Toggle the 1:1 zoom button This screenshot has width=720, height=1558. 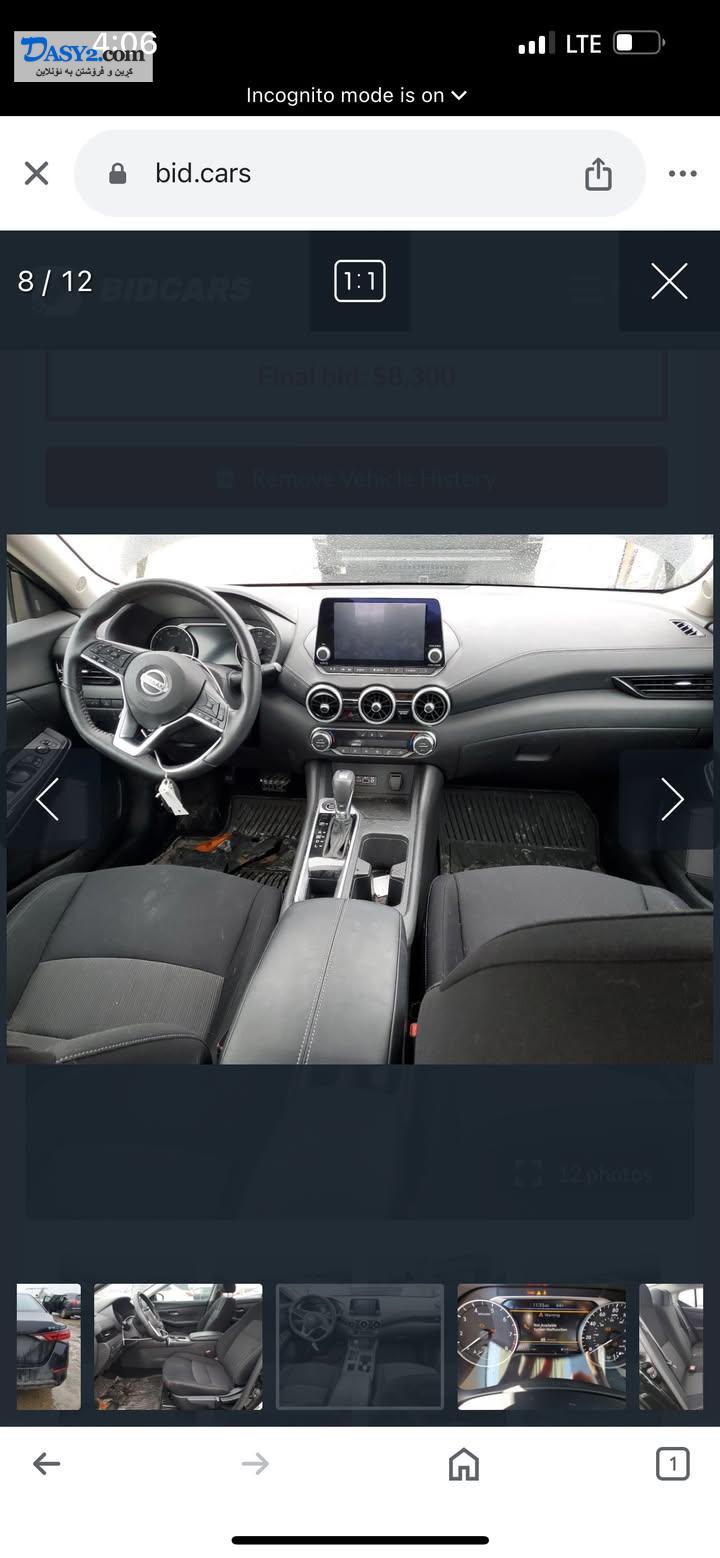[x=360, y=281]
